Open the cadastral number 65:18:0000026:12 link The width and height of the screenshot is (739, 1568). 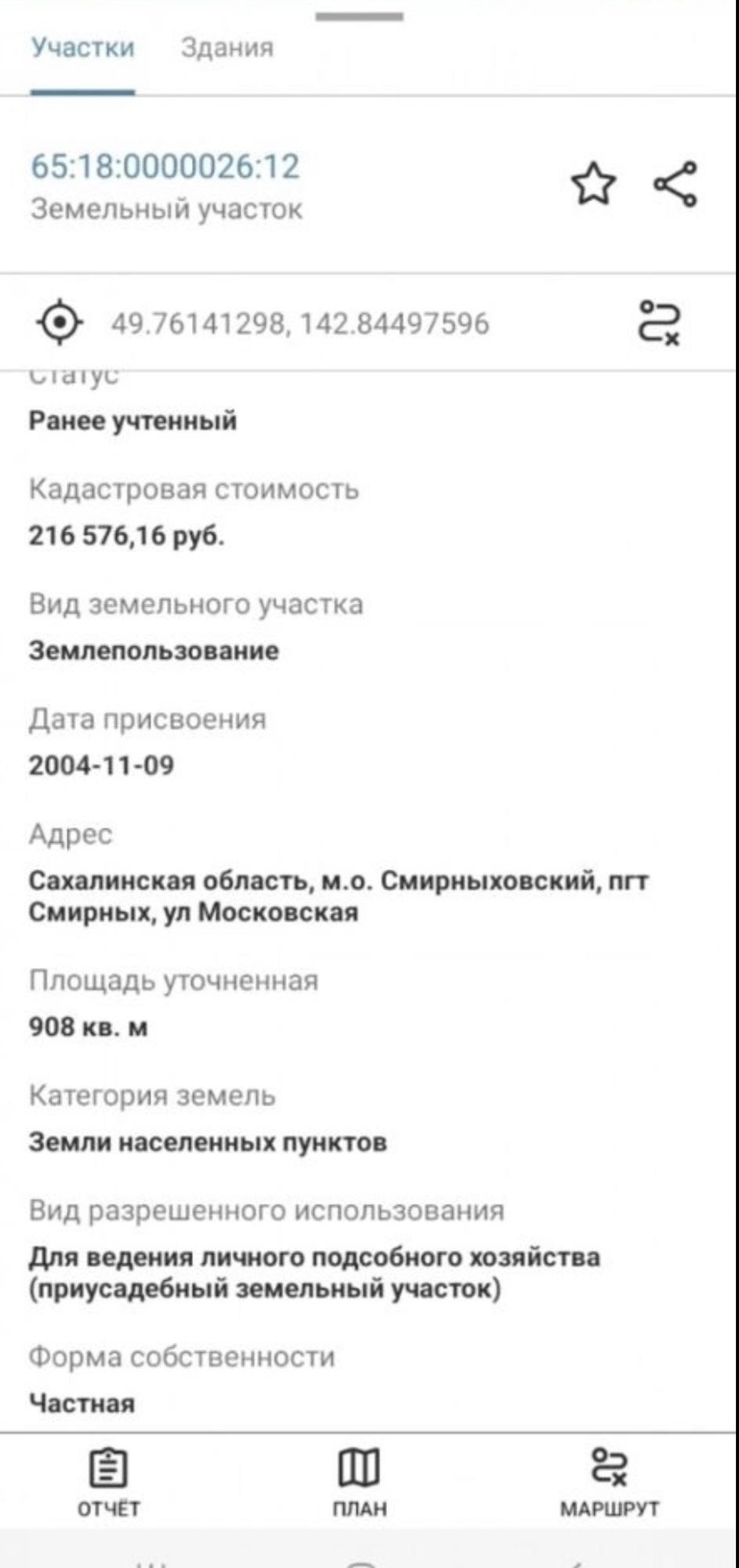[x=165, y=167]
